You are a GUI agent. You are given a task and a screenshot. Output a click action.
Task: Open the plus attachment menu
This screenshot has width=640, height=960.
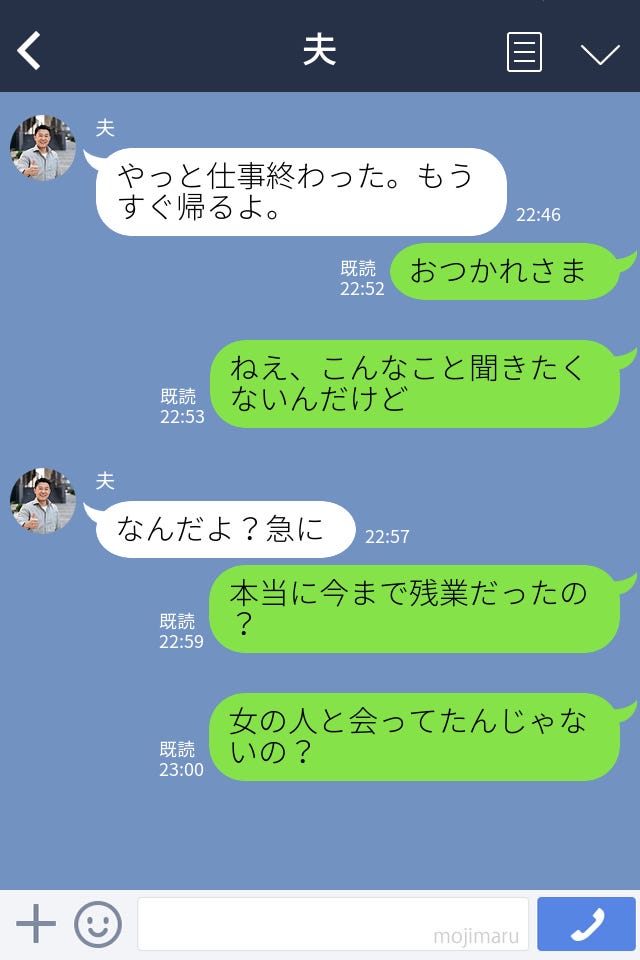point(36,924)
